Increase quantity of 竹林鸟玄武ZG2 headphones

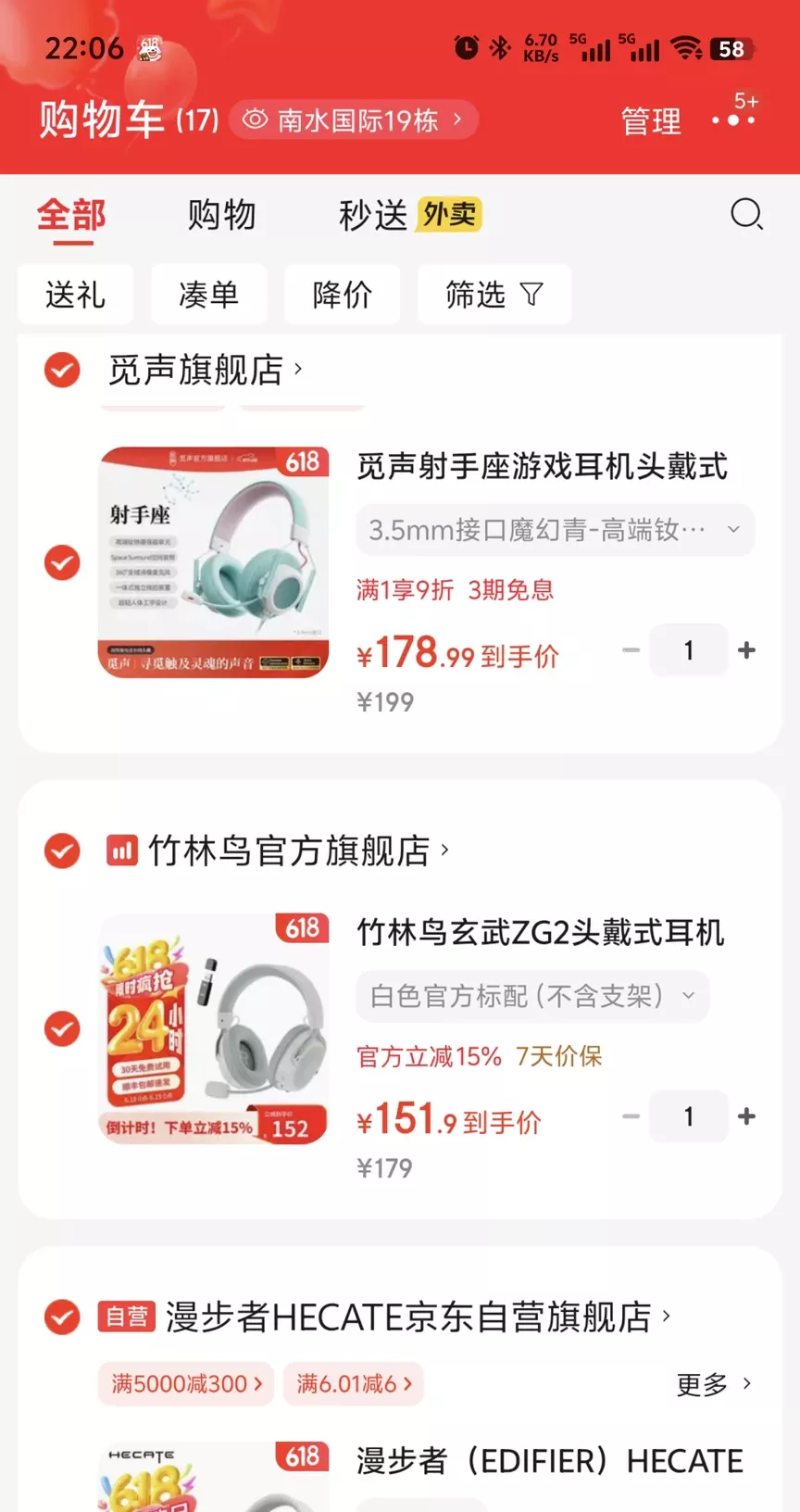pos(746,1116)
